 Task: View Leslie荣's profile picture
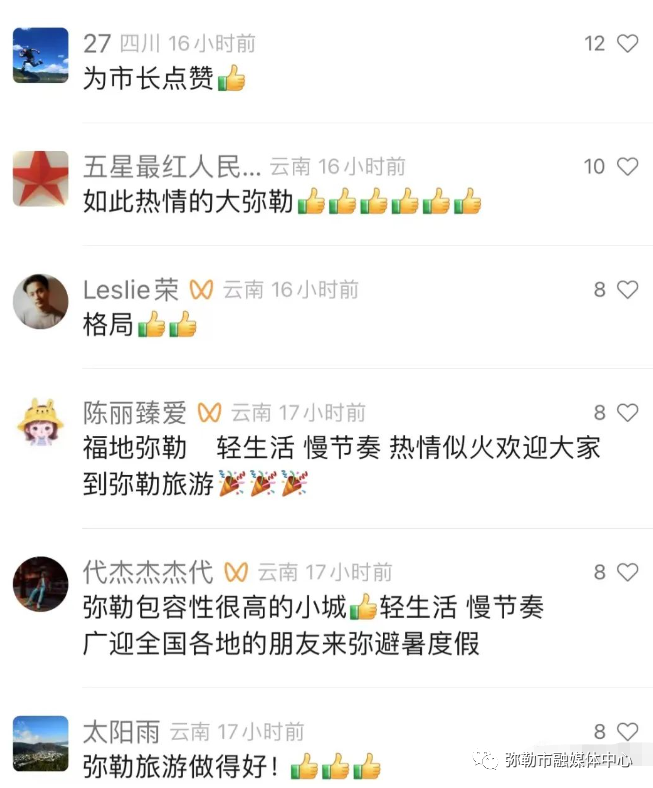click(x=41, y=301)
